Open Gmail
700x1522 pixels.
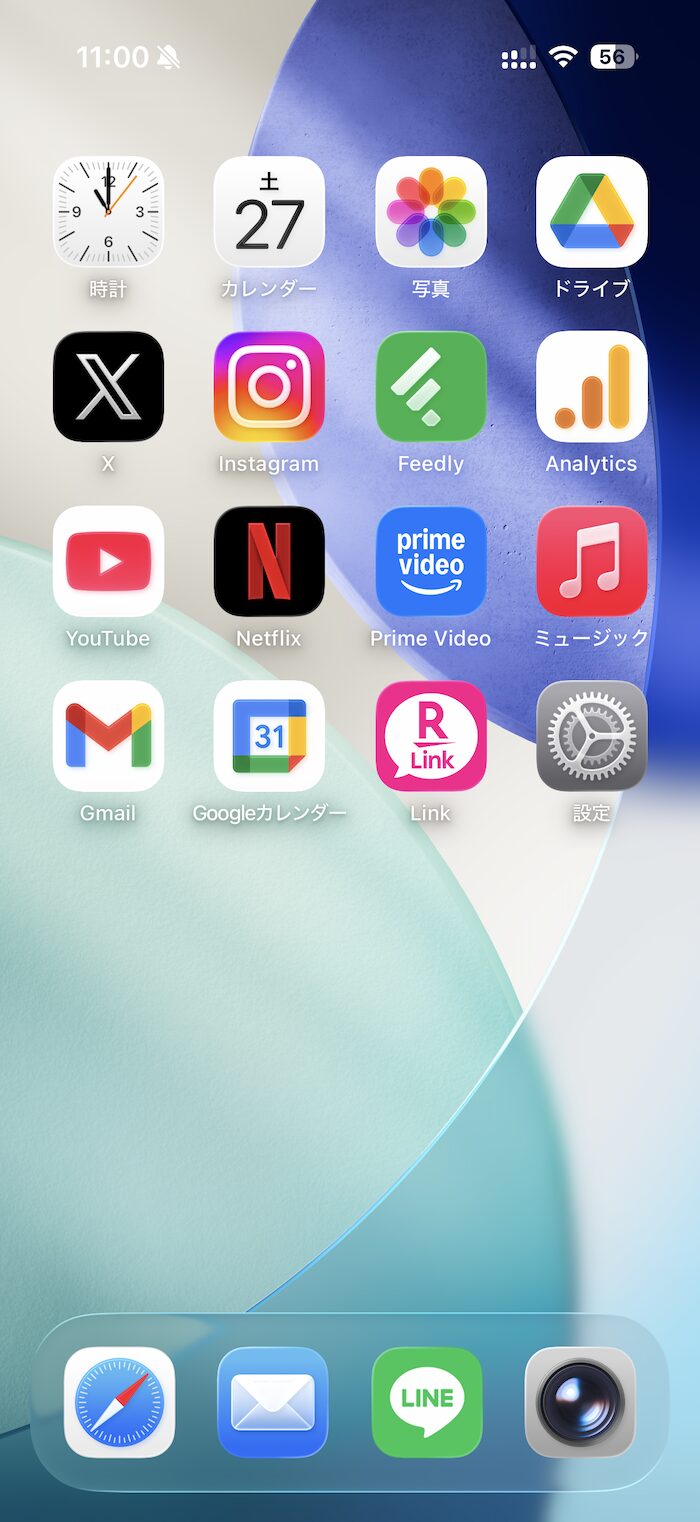(108, 736)
